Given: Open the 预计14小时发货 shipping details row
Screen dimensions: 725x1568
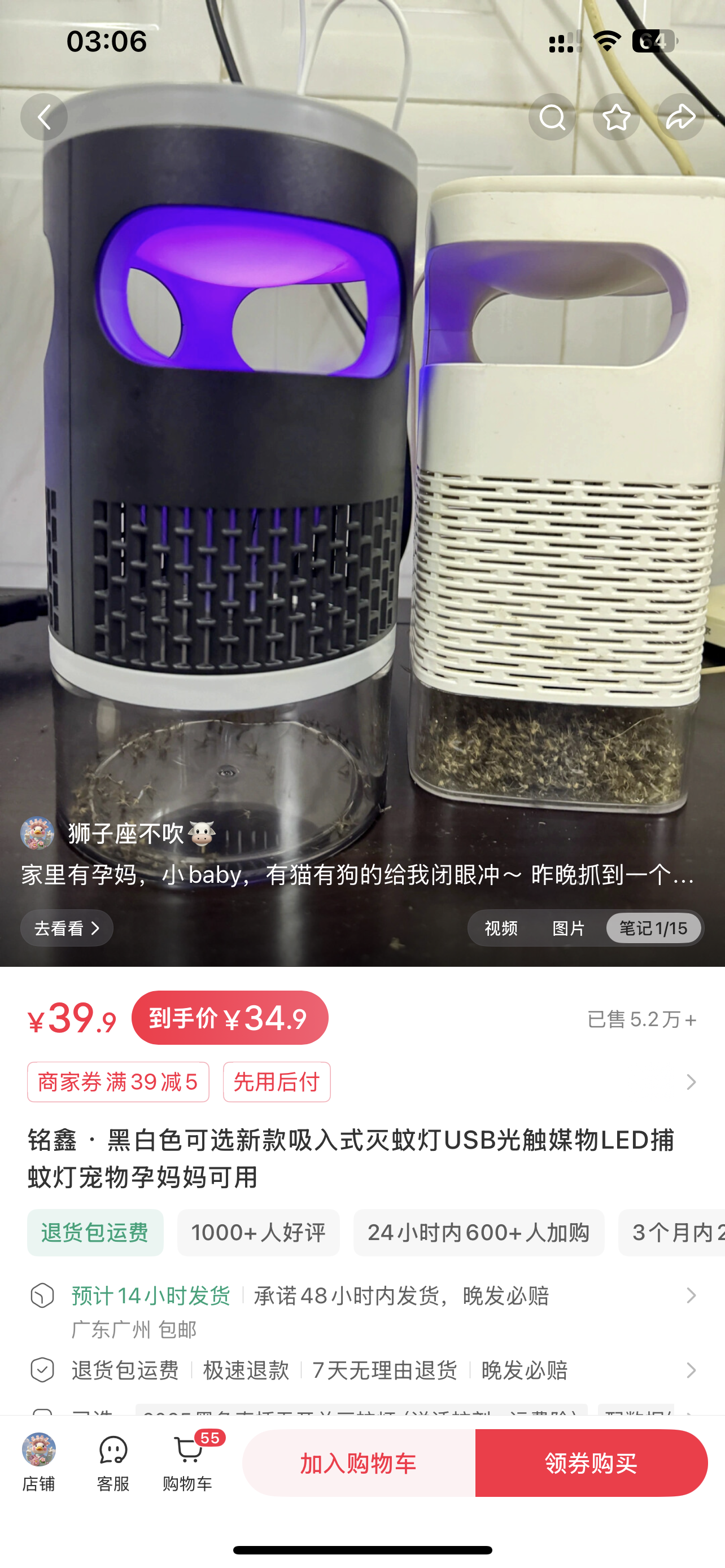Looking at the screenshot, I should [363, 1311].
